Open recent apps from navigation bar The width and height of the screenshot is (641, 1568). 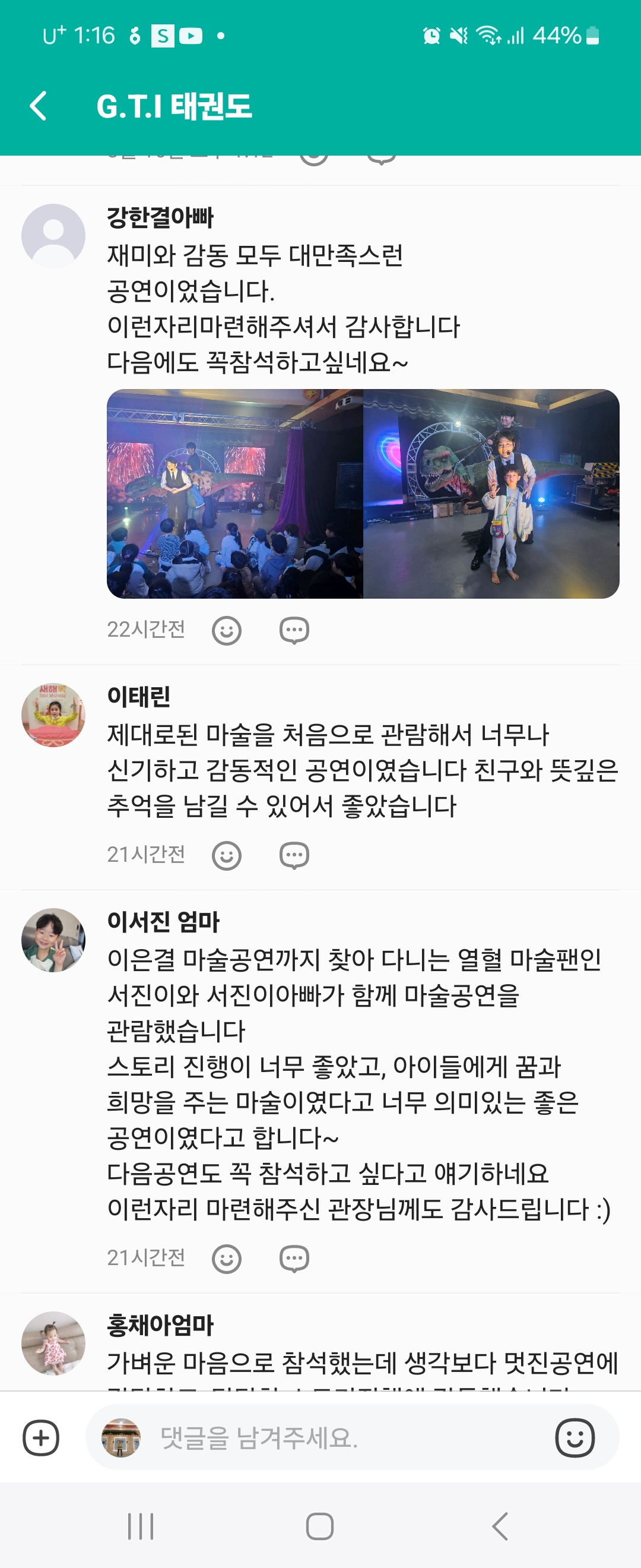pos(141,1526)
